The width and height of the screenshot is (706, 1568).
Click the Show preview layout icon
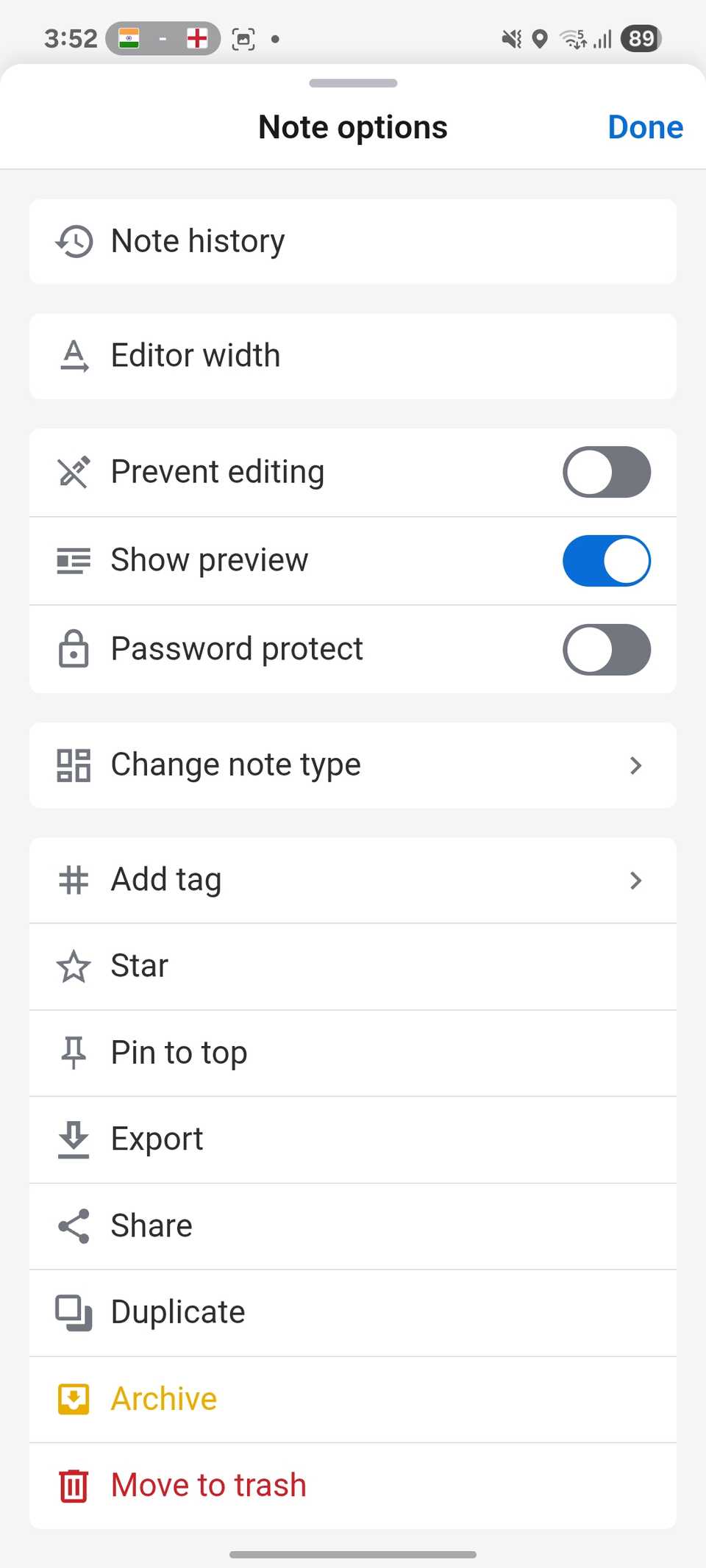[x=74, y=560]
